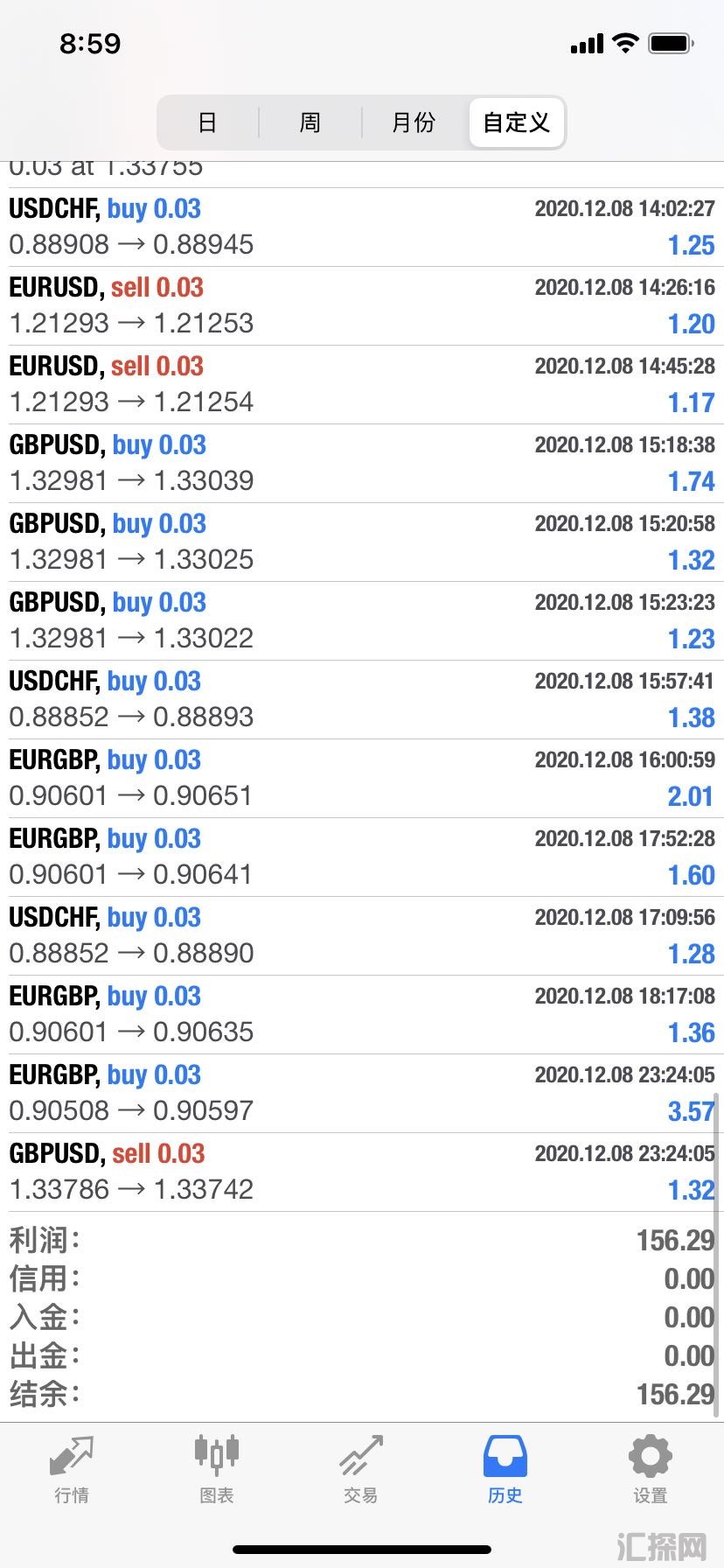Open the EURGBP trade with 3.57 profit
This screenshot has height=1568, width=724.
(x=362, y=1094)
